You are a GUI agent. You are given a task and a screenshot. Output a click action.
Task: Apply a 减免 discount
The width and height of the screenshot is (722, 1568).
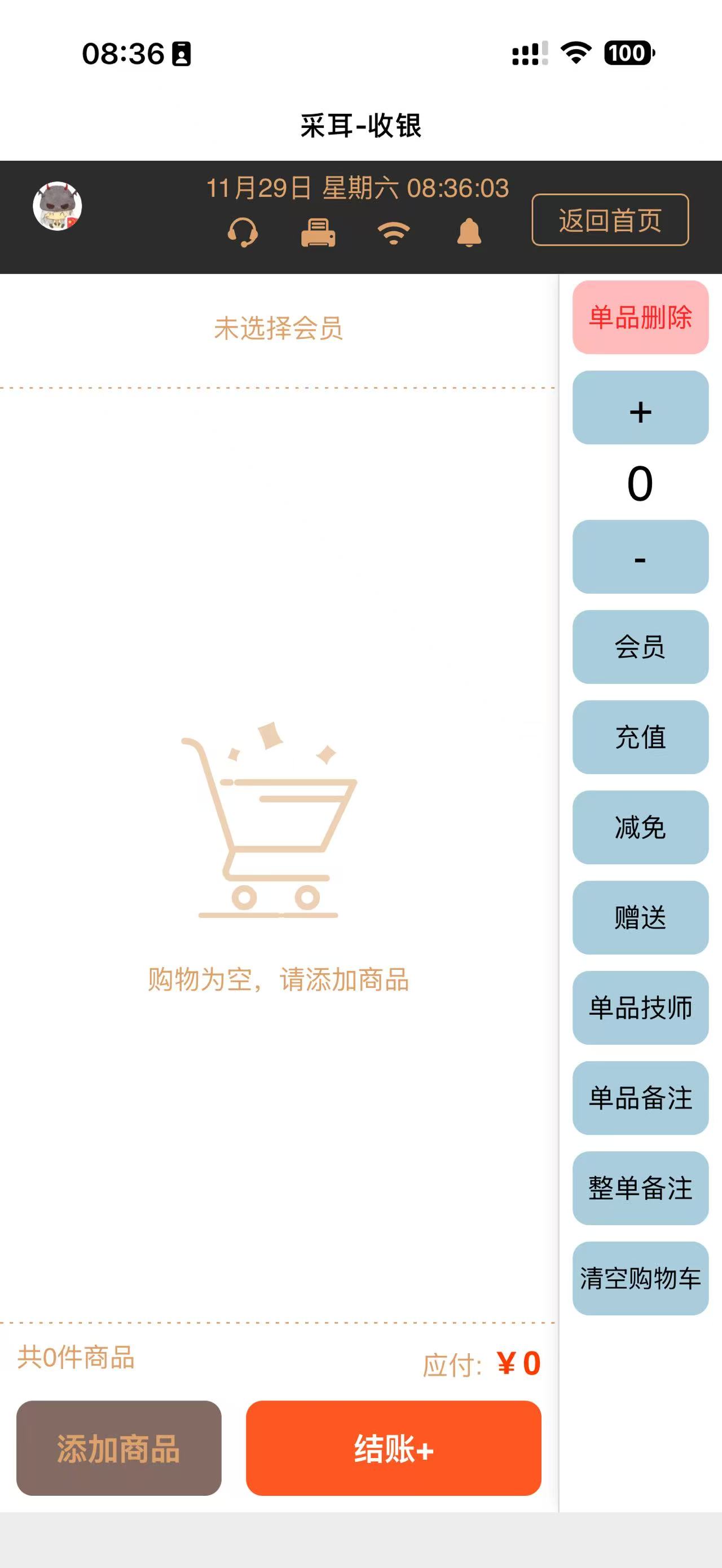tap(640, 827)
